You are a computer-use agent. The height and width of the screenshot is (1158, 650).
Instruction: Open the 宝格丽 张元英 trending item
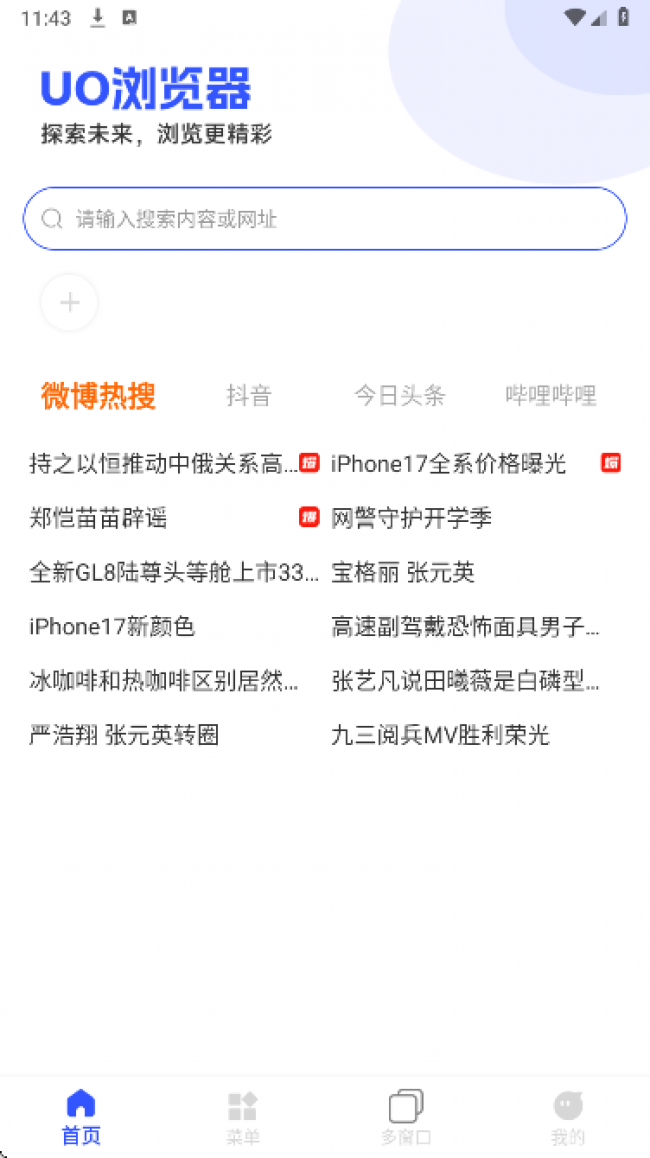[403, 573]
